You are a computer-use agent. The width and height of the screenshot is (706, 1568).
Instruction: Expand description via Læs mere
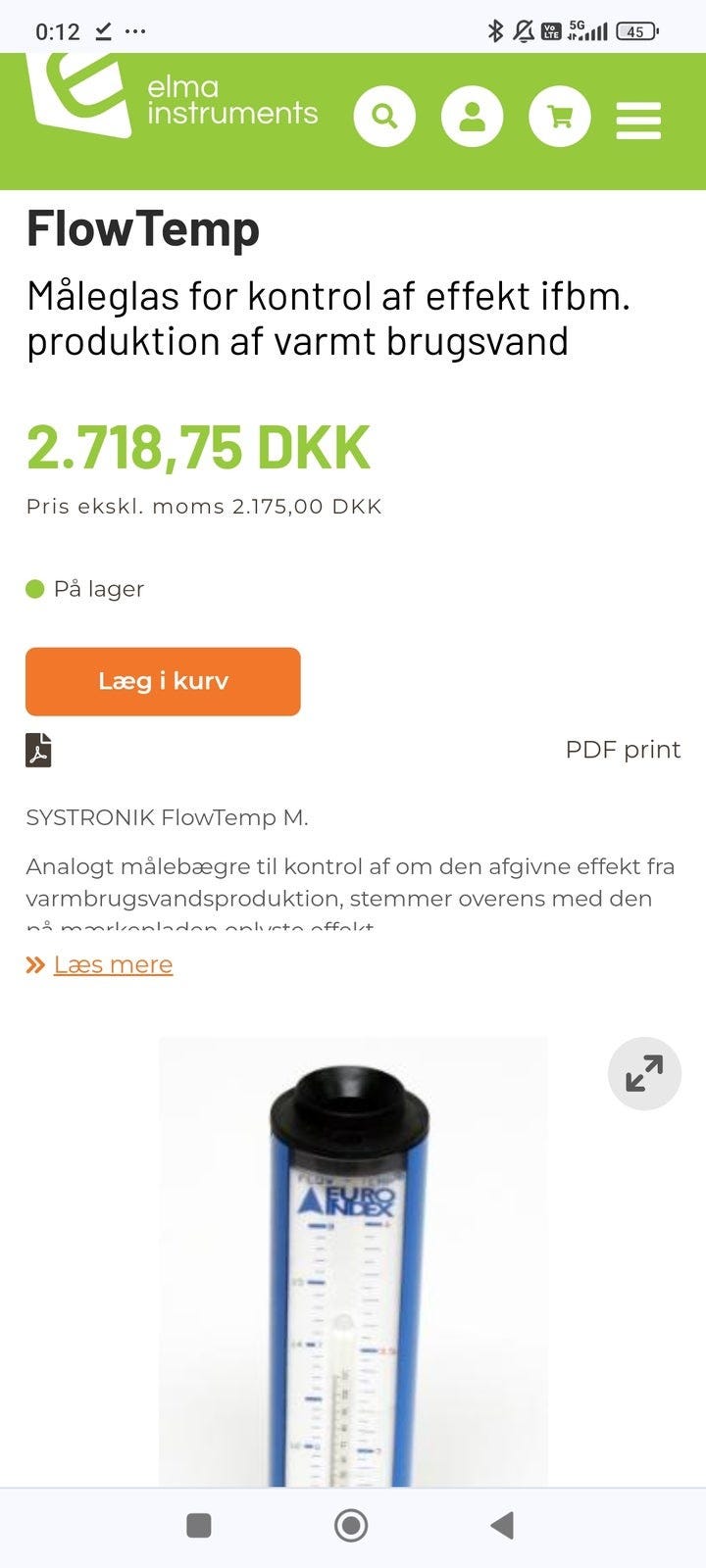click(113, 964)
